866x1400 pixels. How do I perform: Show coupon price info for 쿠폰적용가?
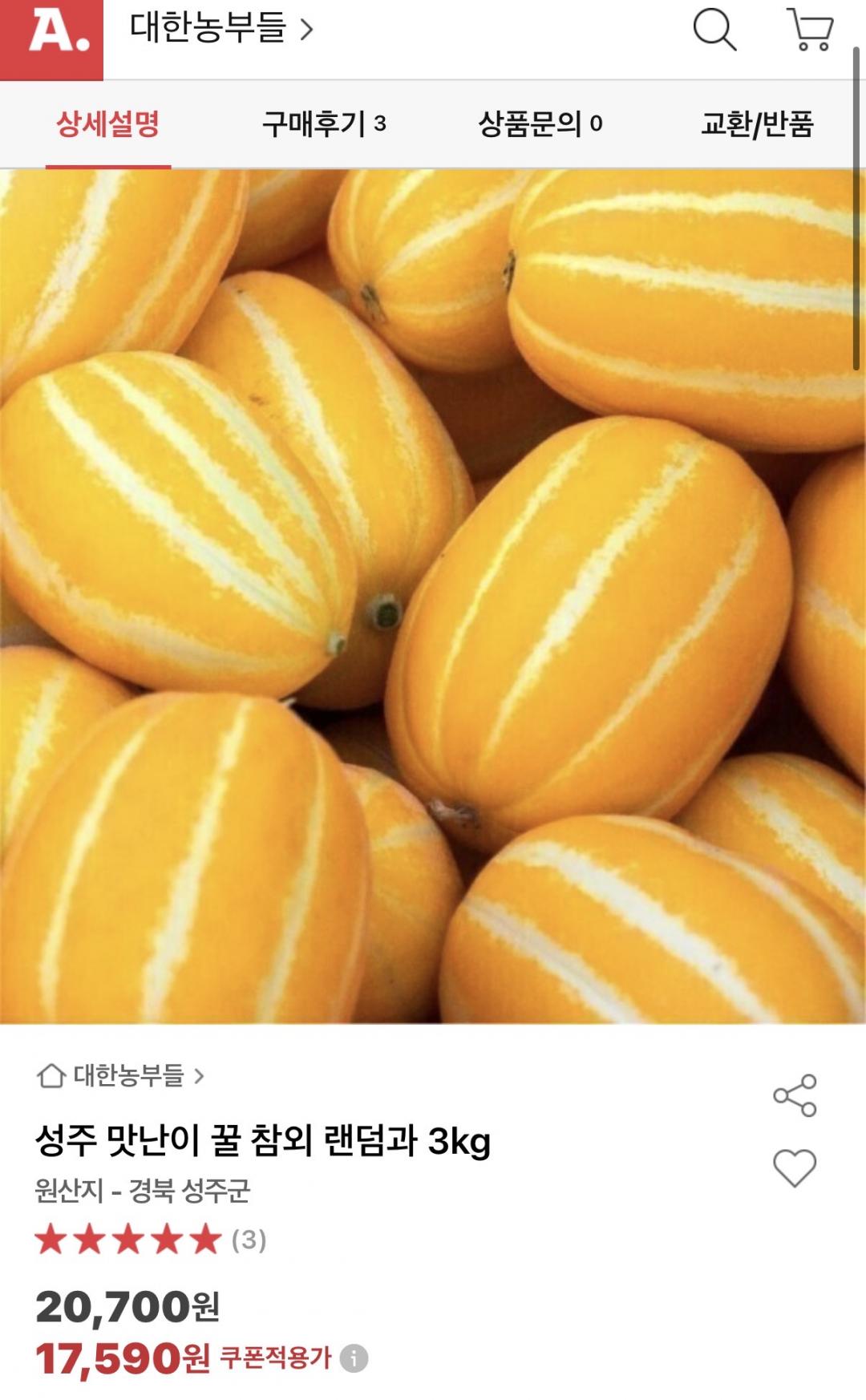354,1358
